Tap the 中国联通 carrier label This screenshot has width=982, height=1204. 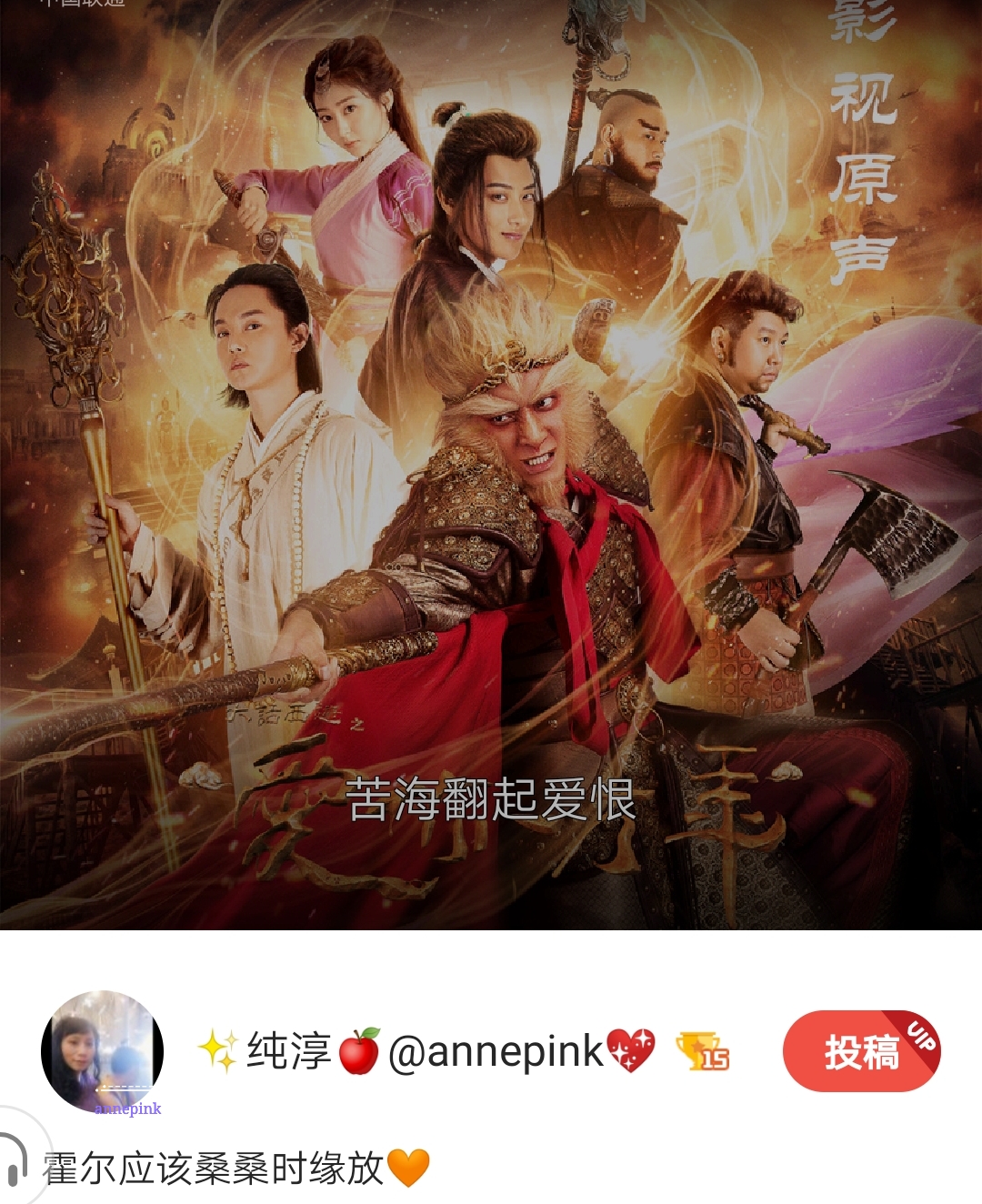(x=82, y=5)
